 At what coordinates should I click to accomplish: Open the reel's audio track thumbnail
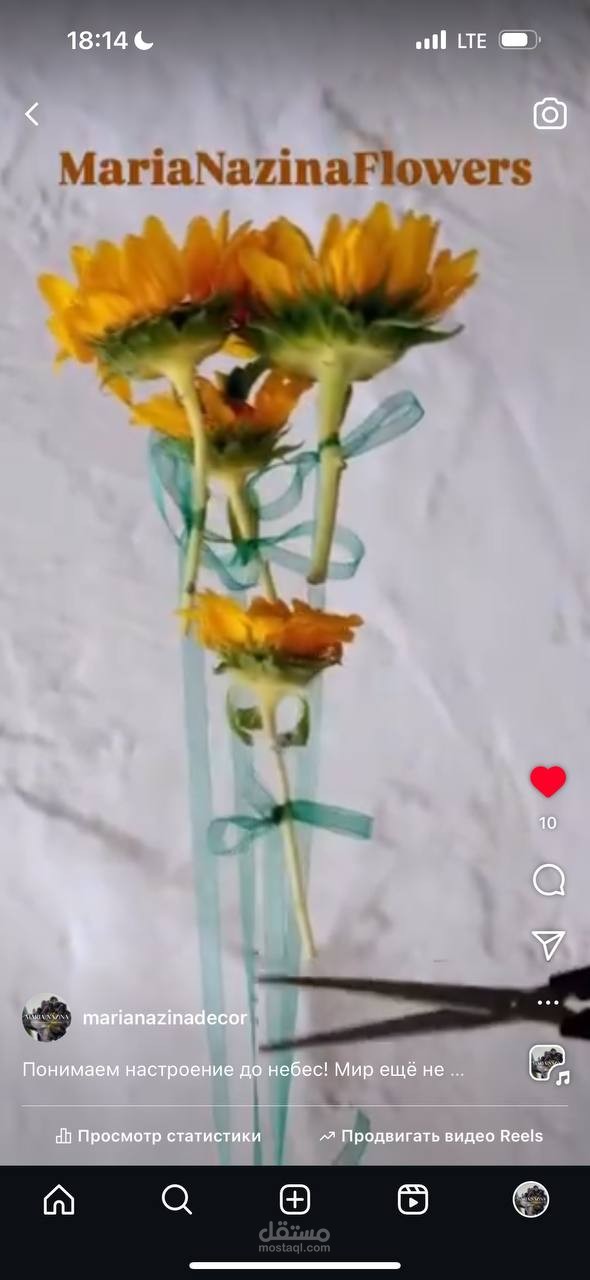point(548,1062)
